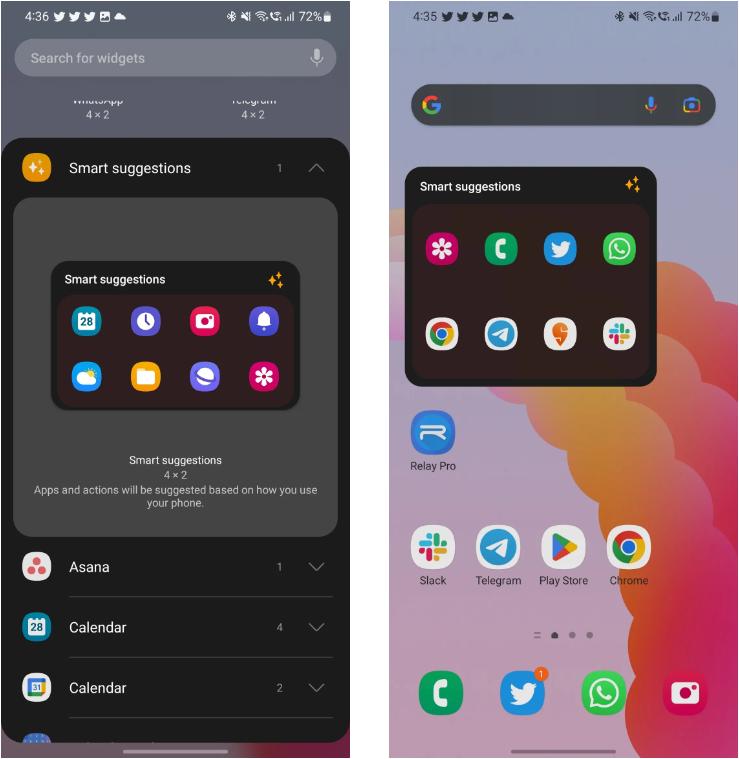Open the Chrome app labeled Chrome

pos(628,548)
